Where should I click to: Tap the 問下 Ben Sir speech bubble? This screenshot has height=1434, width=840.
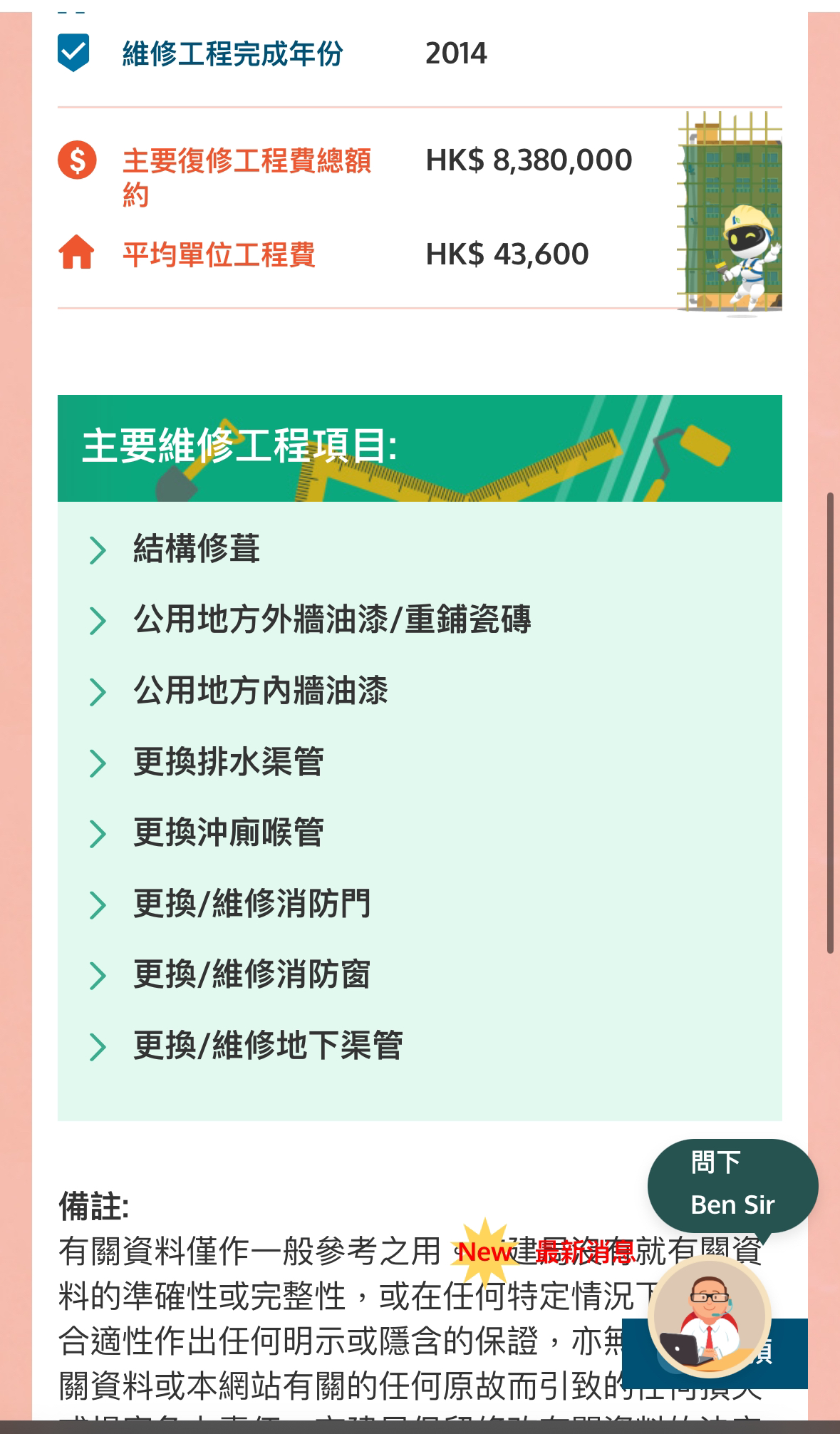click(732, 1184)
